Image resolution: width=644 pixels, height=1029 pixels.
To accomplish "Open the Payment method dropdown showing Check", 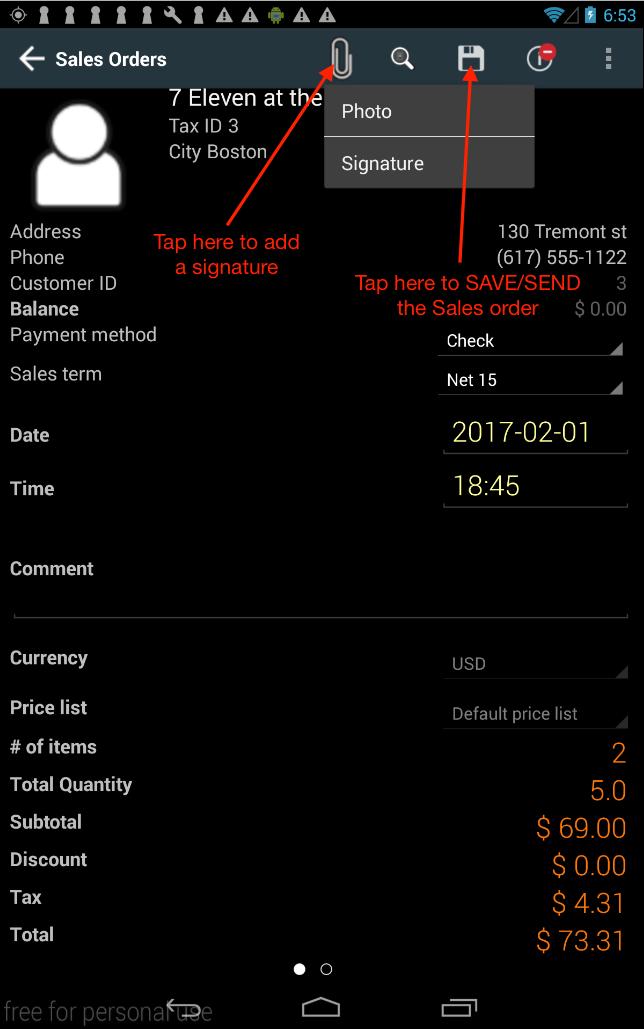I will tap(532, 341).
